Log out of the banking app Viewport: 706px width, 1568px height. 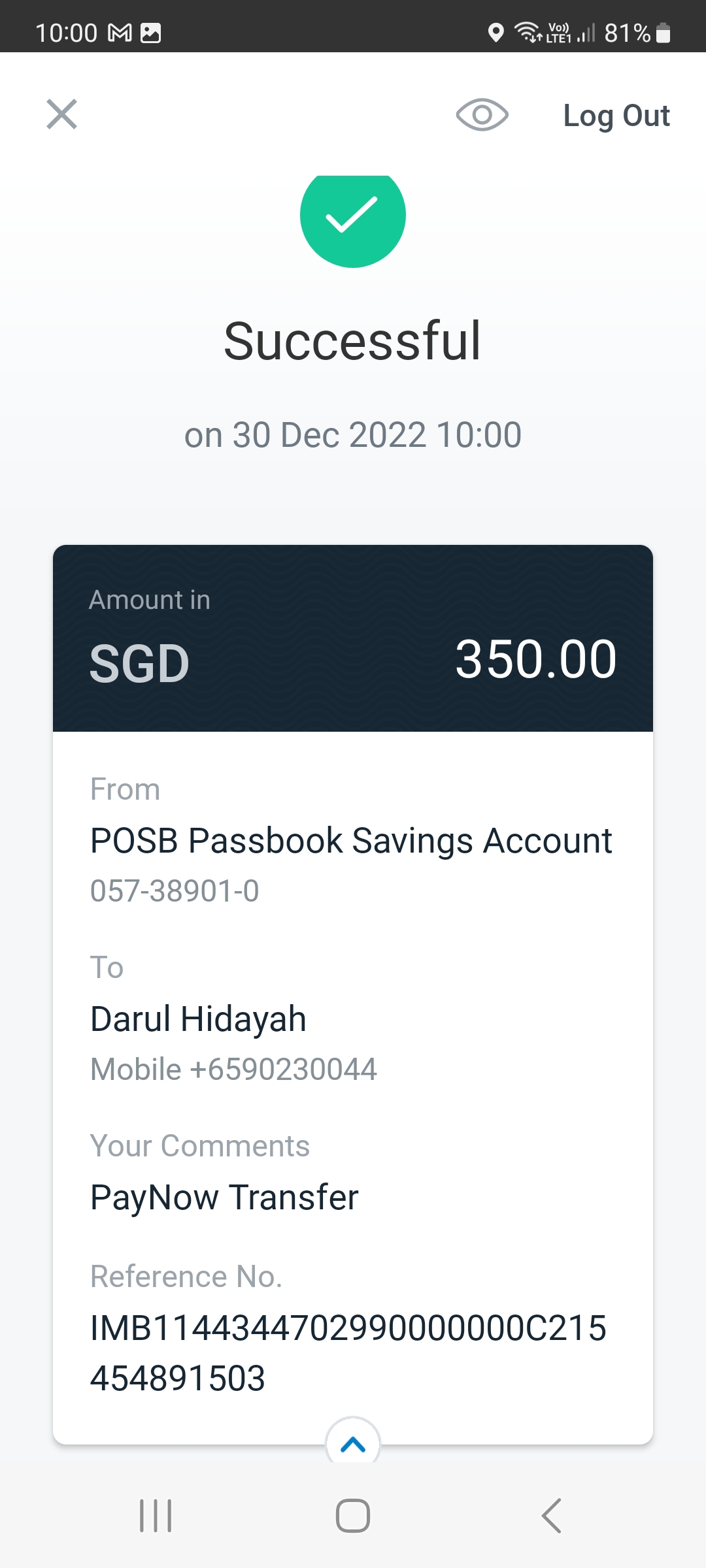(616, 116)
